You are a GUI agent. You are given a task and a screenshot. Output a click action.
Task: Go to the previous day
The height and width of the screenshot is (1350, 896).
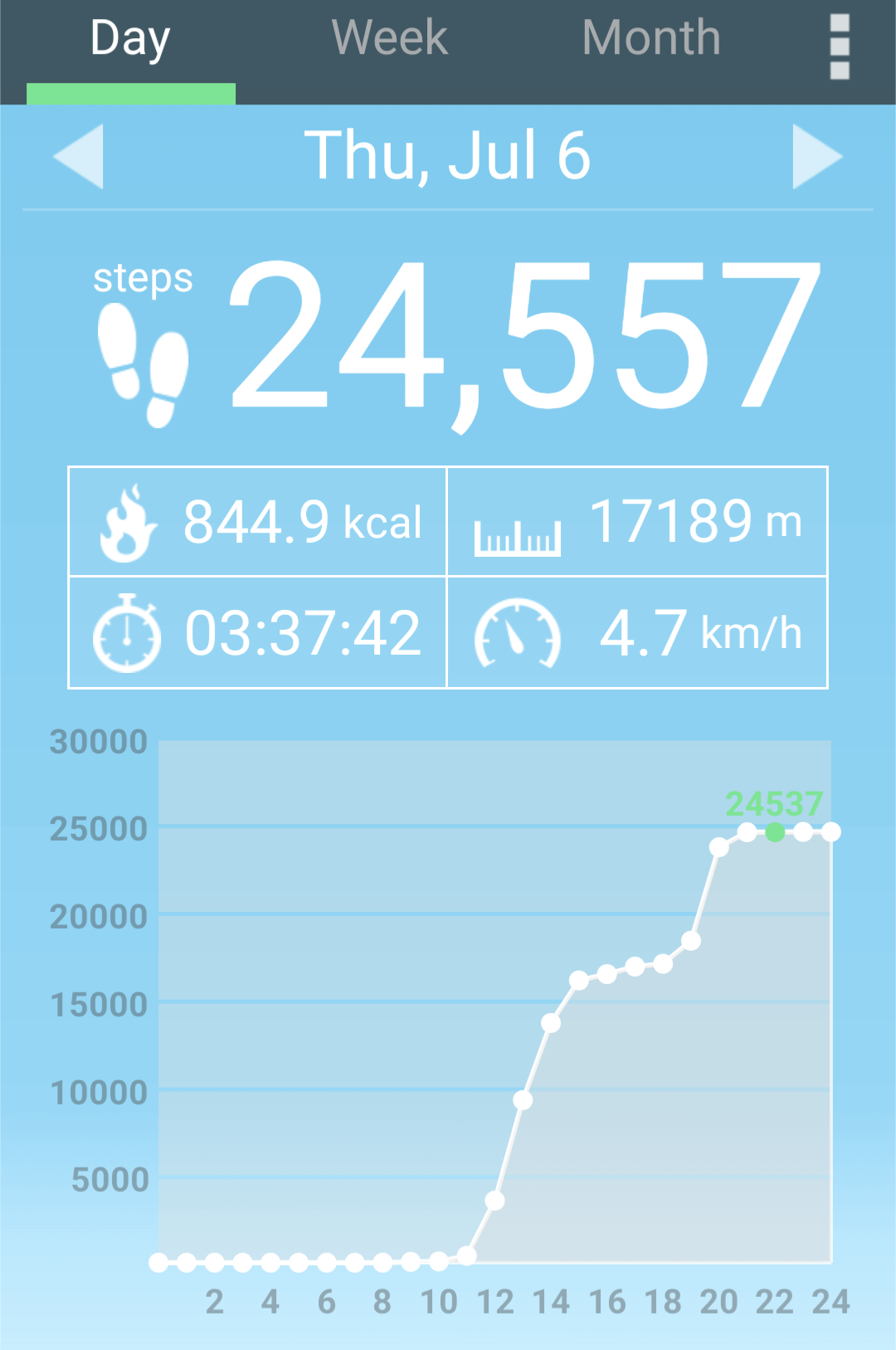[x=79, y=156]
